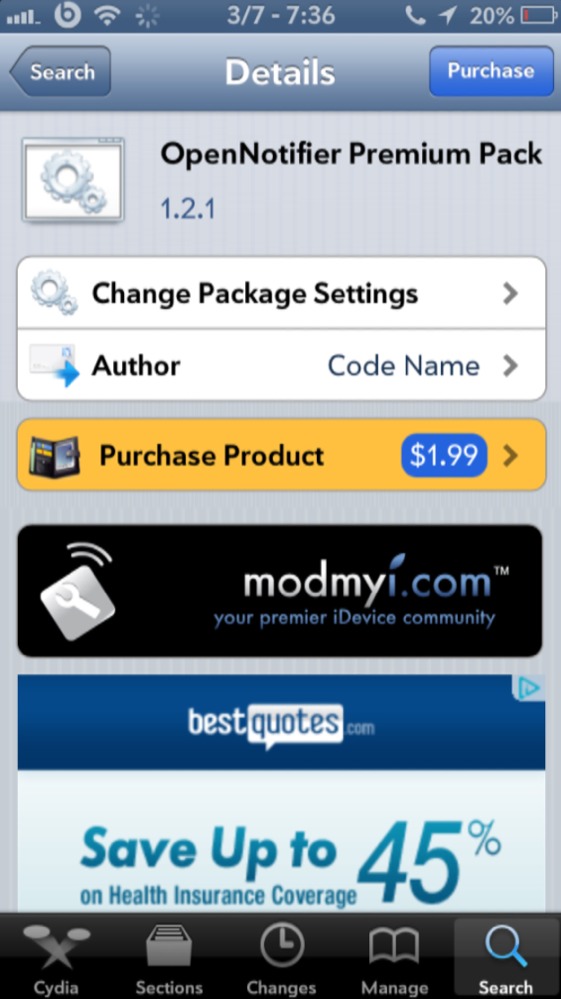This screenshot has width=561, height=999.
Task: Open the modmyi.com banner
Action: 280,591
